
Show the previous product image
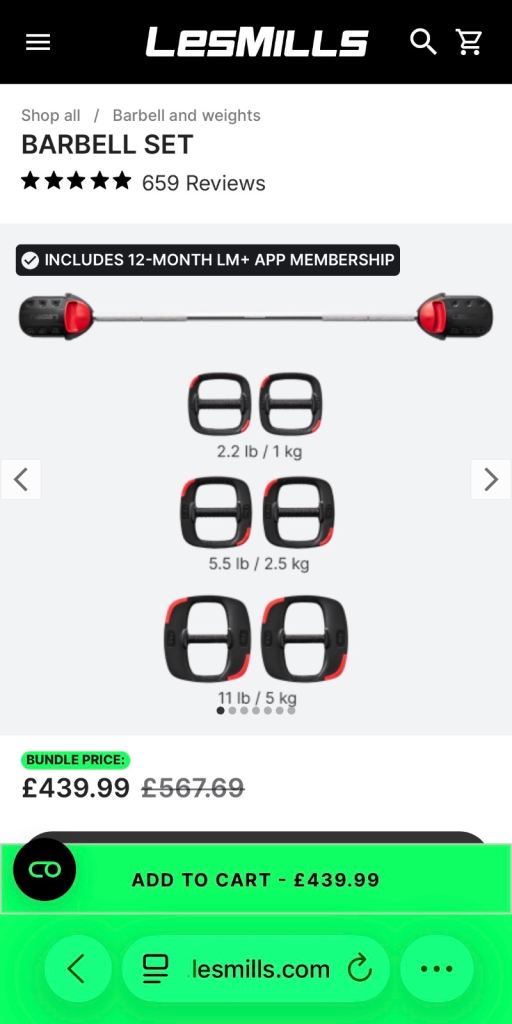(21, 479)
